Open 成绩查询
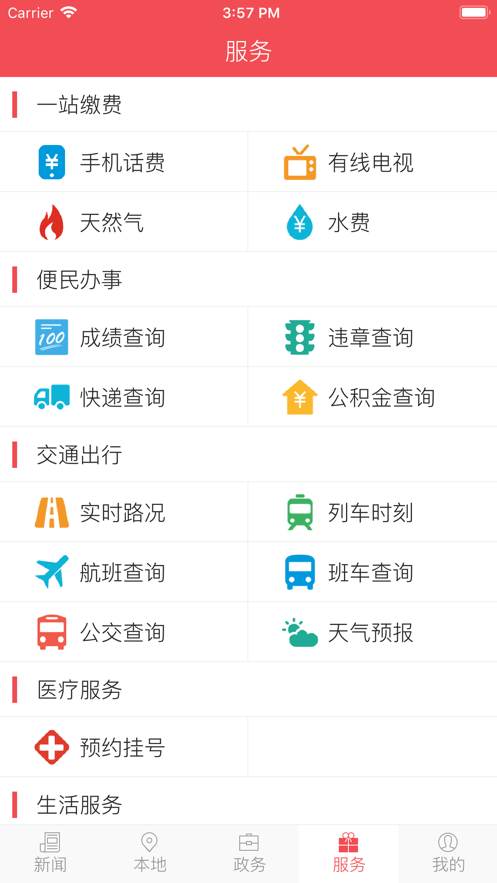Image resolution: width=497 pixels, height=883 pixels. tap(124, 337)
